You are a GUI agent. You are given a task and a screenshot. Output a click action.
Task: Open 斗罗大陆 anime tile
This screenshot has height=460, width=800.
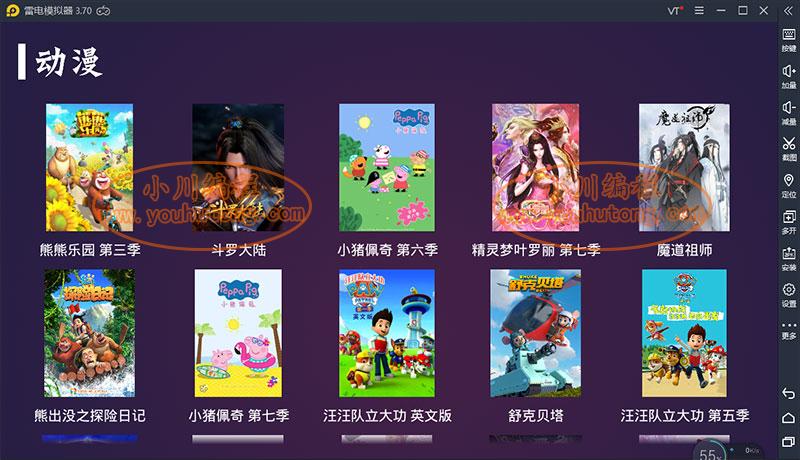point(238,168)
